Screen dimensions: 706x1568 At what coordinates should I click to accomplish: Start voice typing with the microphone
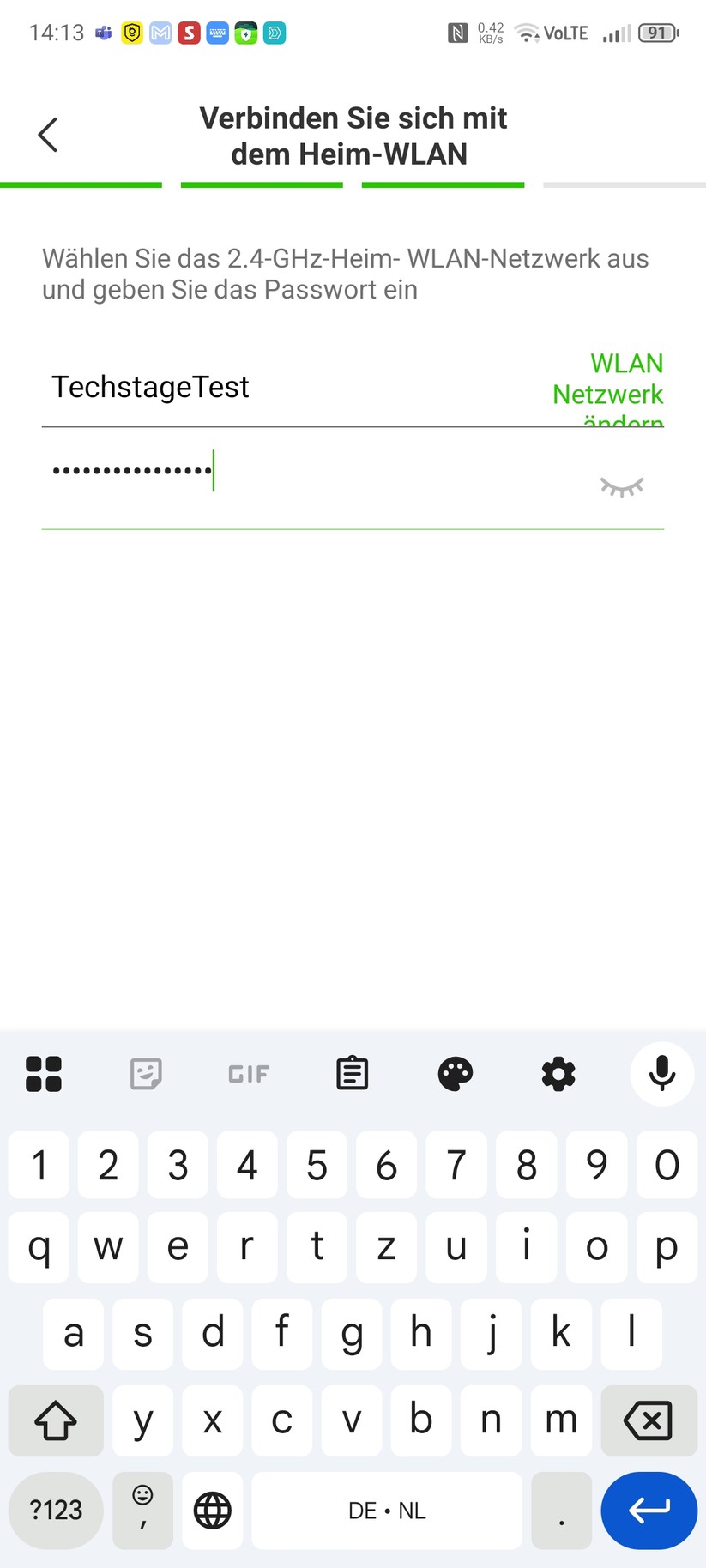661,1073
